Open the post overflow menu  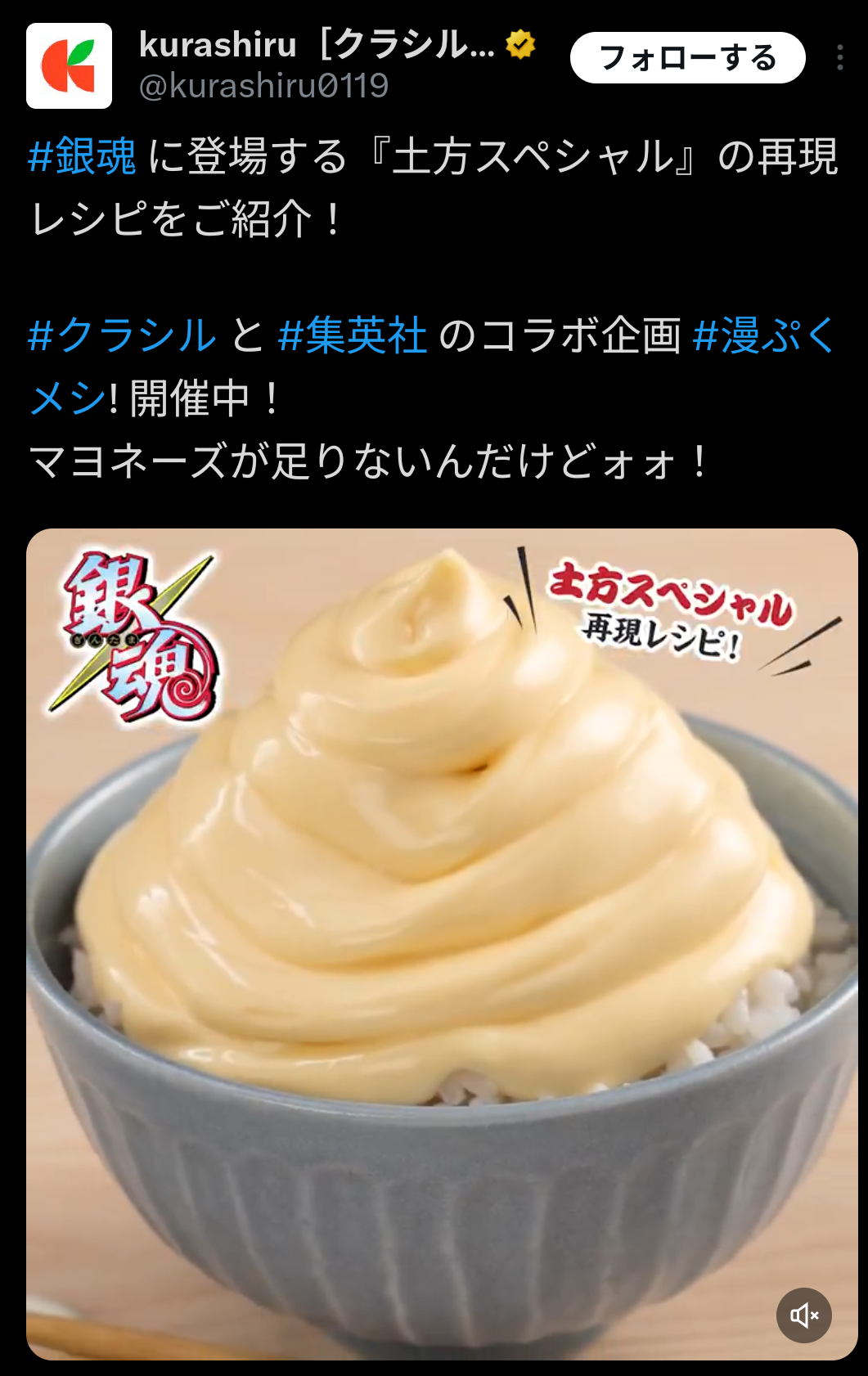point(839,57)
